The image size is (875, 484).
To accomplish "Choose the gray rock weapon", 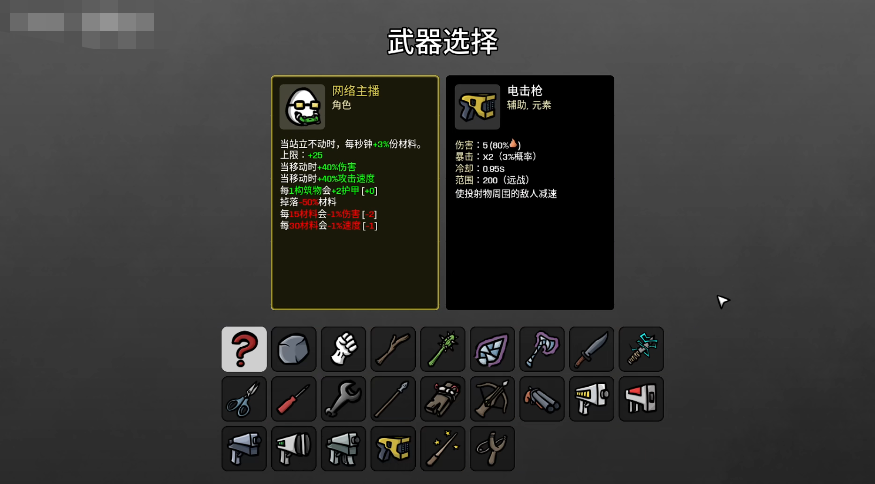I will pyautogui.click(x=294, y=349).
